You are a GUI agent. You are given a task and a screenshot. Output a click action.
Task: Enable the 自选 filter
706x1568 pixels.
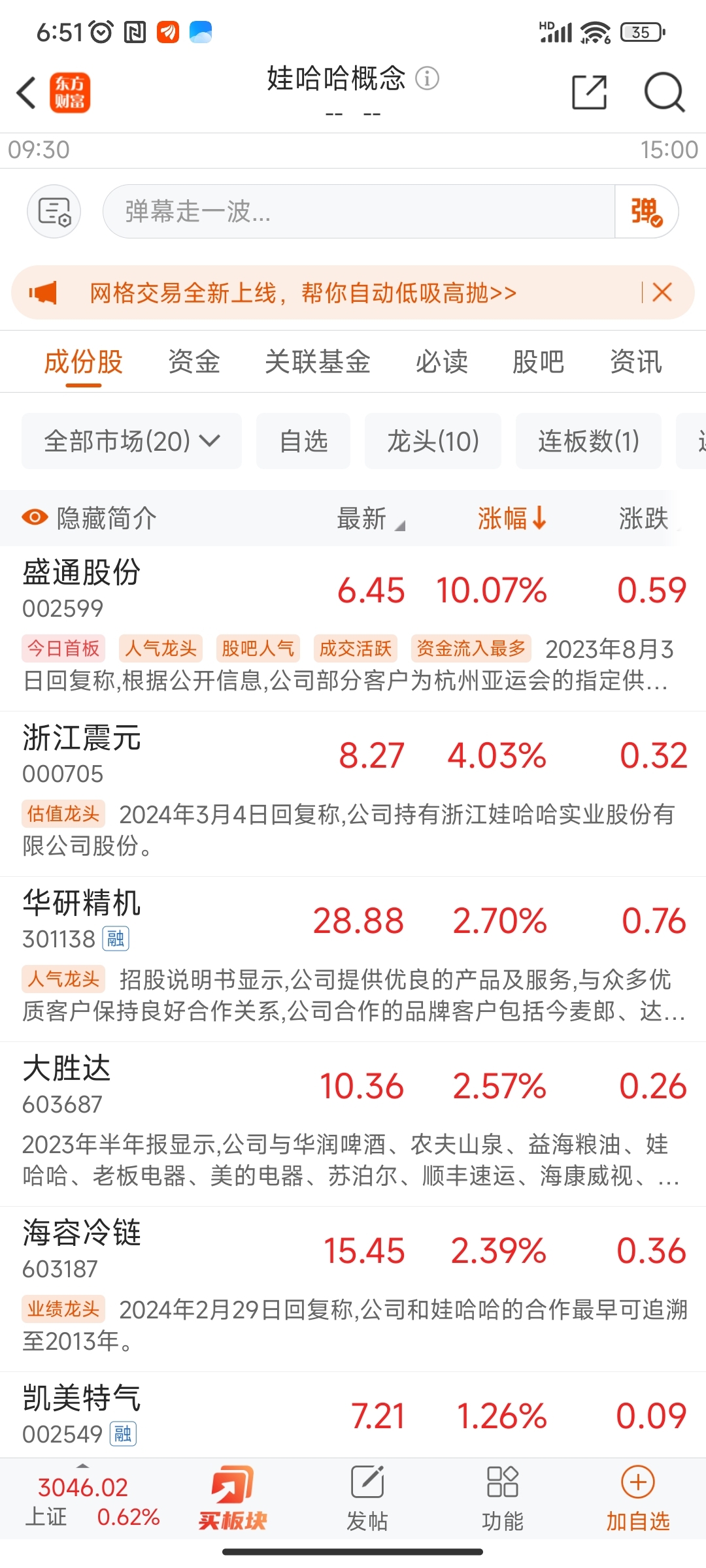click(x=303, y=441)
